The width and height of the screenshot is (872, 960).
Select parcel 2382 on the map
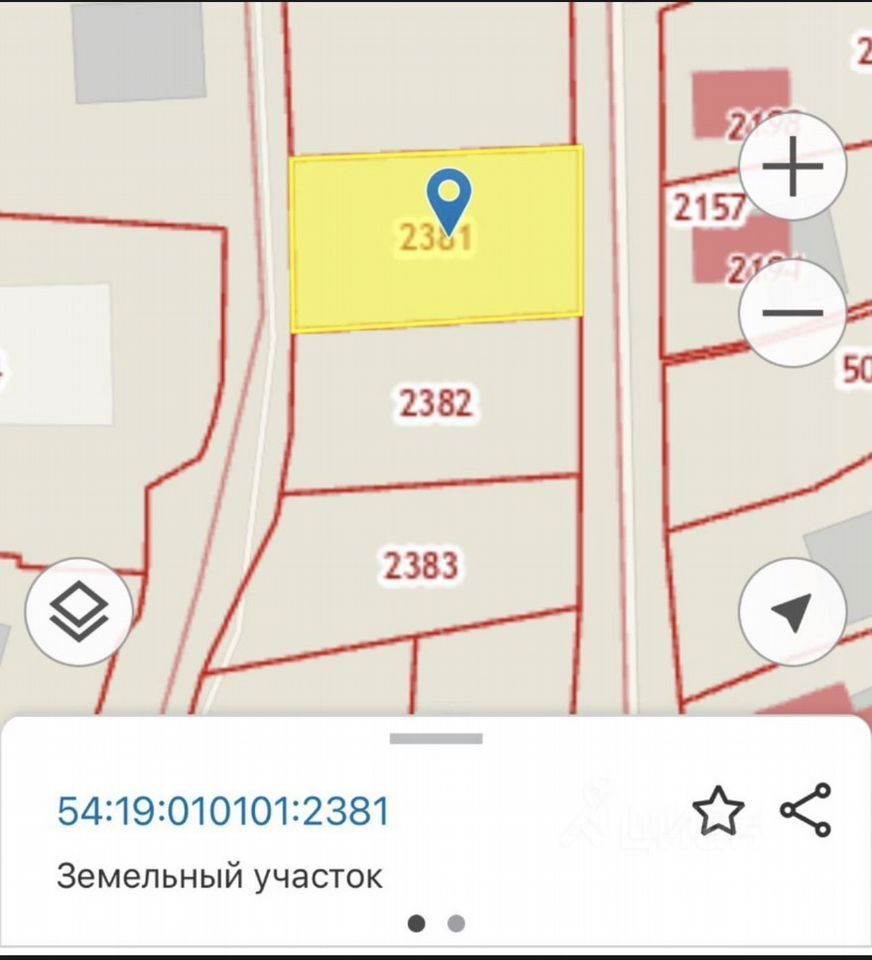pyautogui.click(x=435, y=404)
